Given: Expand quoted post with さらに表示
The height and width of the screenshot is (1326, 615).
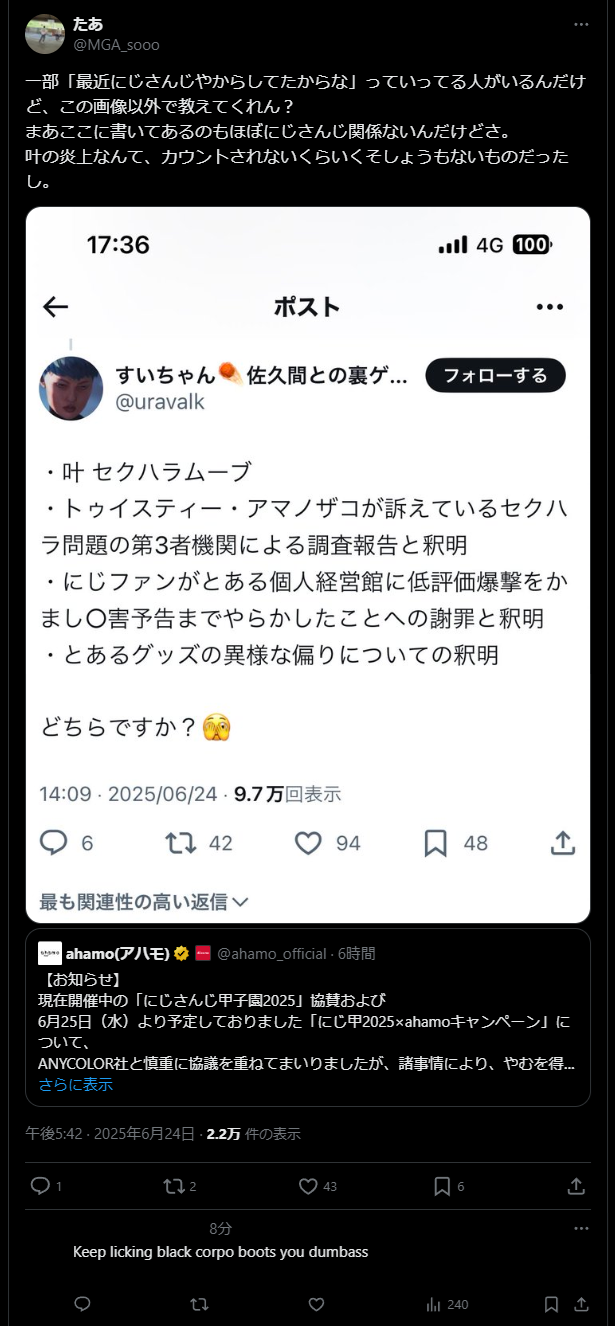Looking at the screenshot, I should pos(76,1084).
